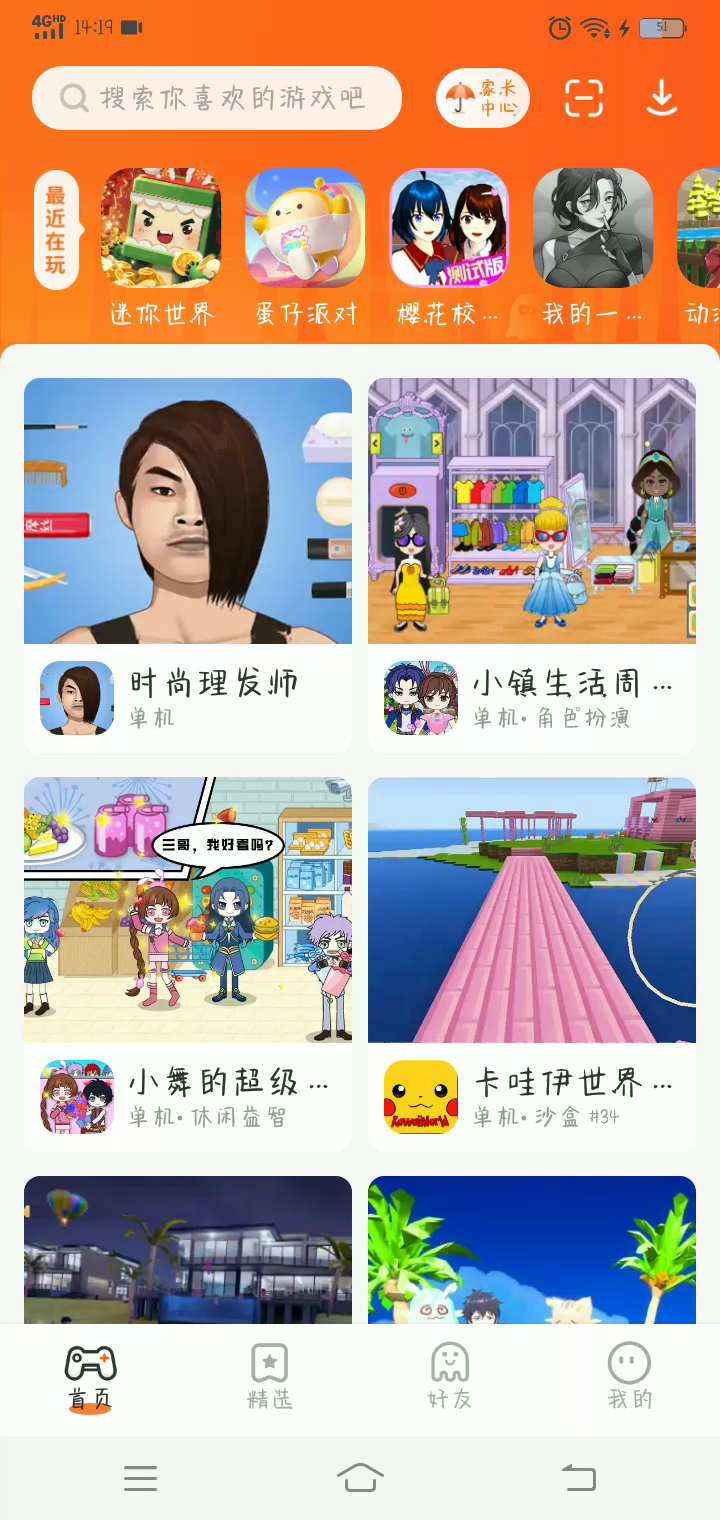Open the 小舞的超级 game card

pos(188,964)
